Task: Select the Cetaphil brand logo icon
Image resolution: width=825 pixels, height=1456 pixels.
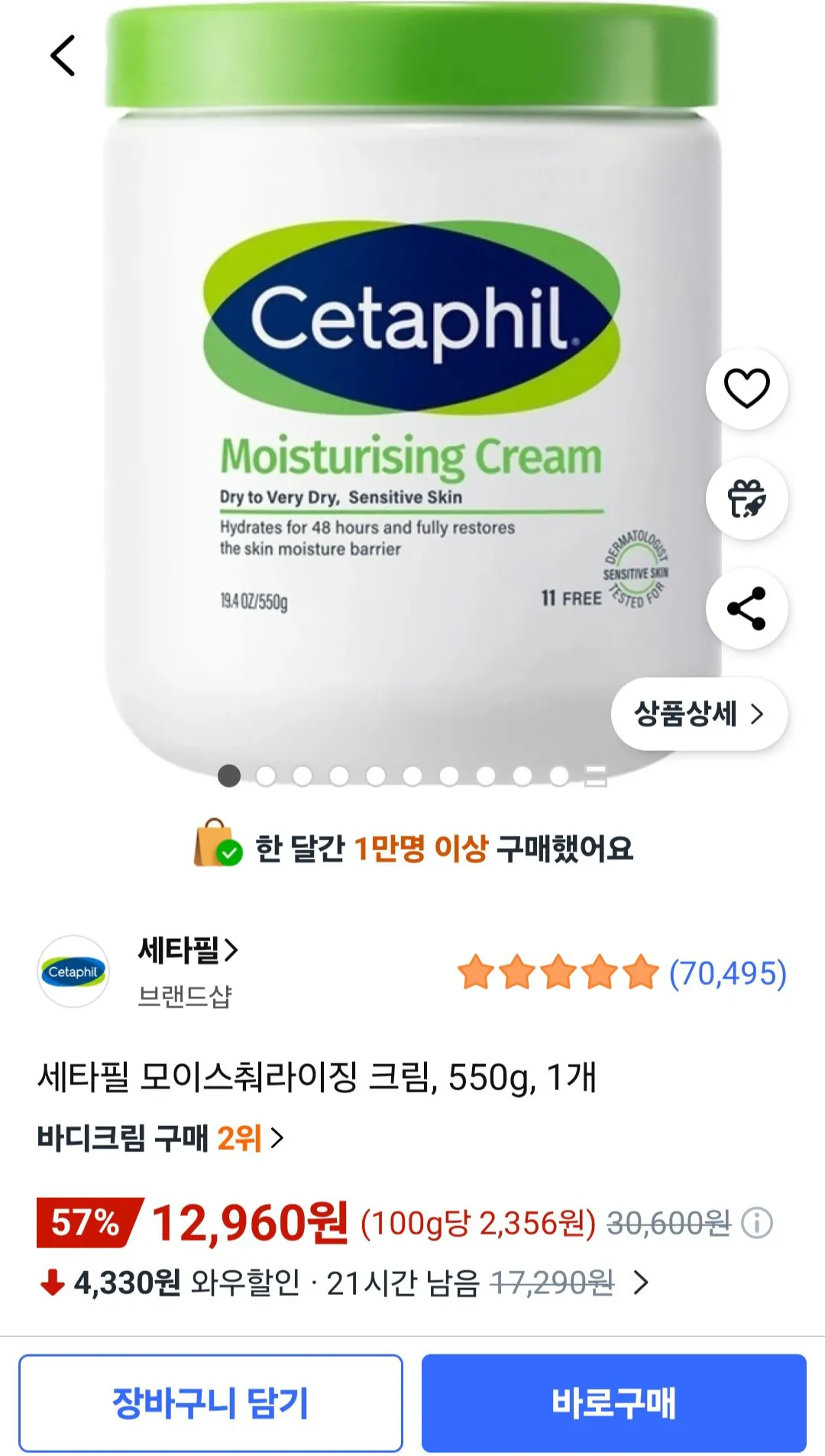Action: pos(73,972)
